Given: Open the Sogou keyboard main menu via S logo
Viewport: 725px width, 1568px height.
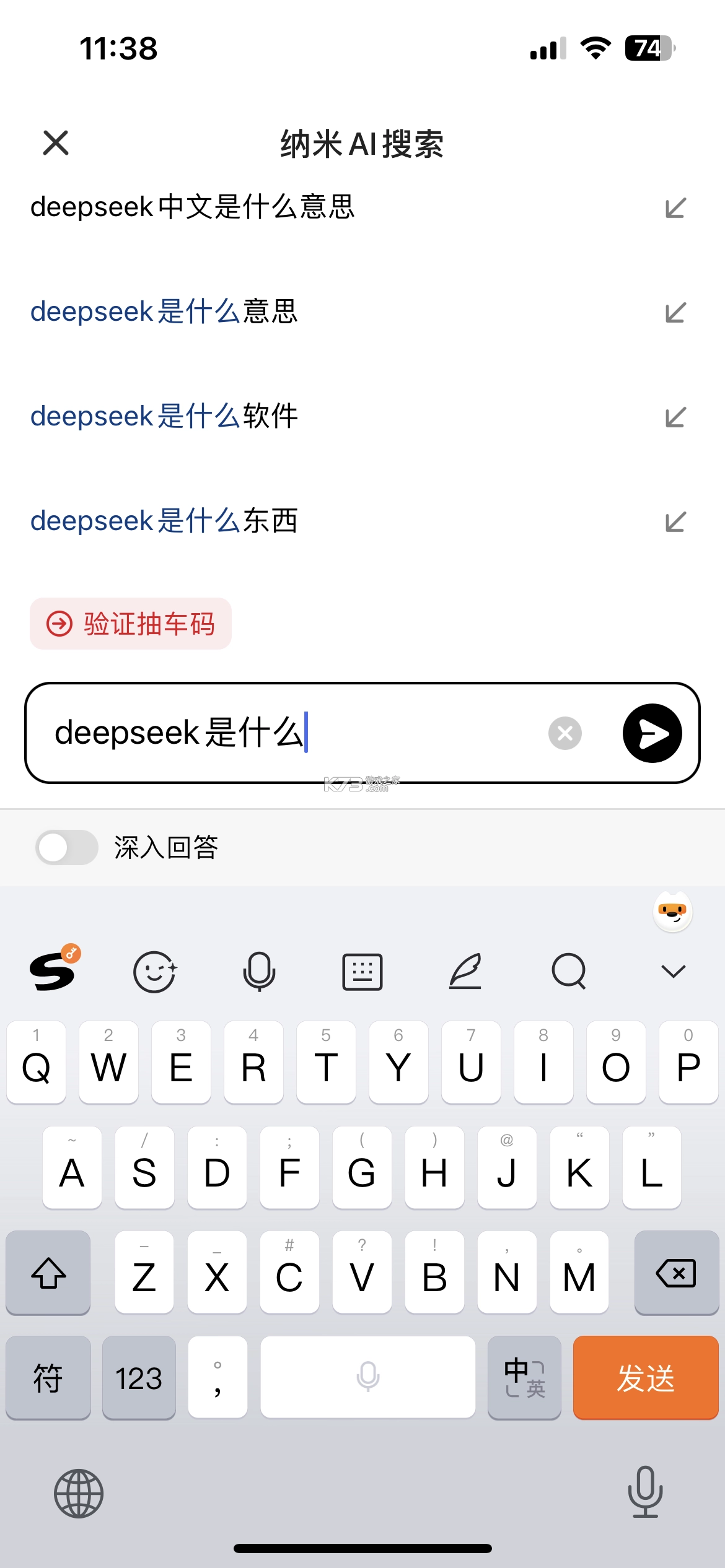Looking at the screenshot, I should (52, 971).
